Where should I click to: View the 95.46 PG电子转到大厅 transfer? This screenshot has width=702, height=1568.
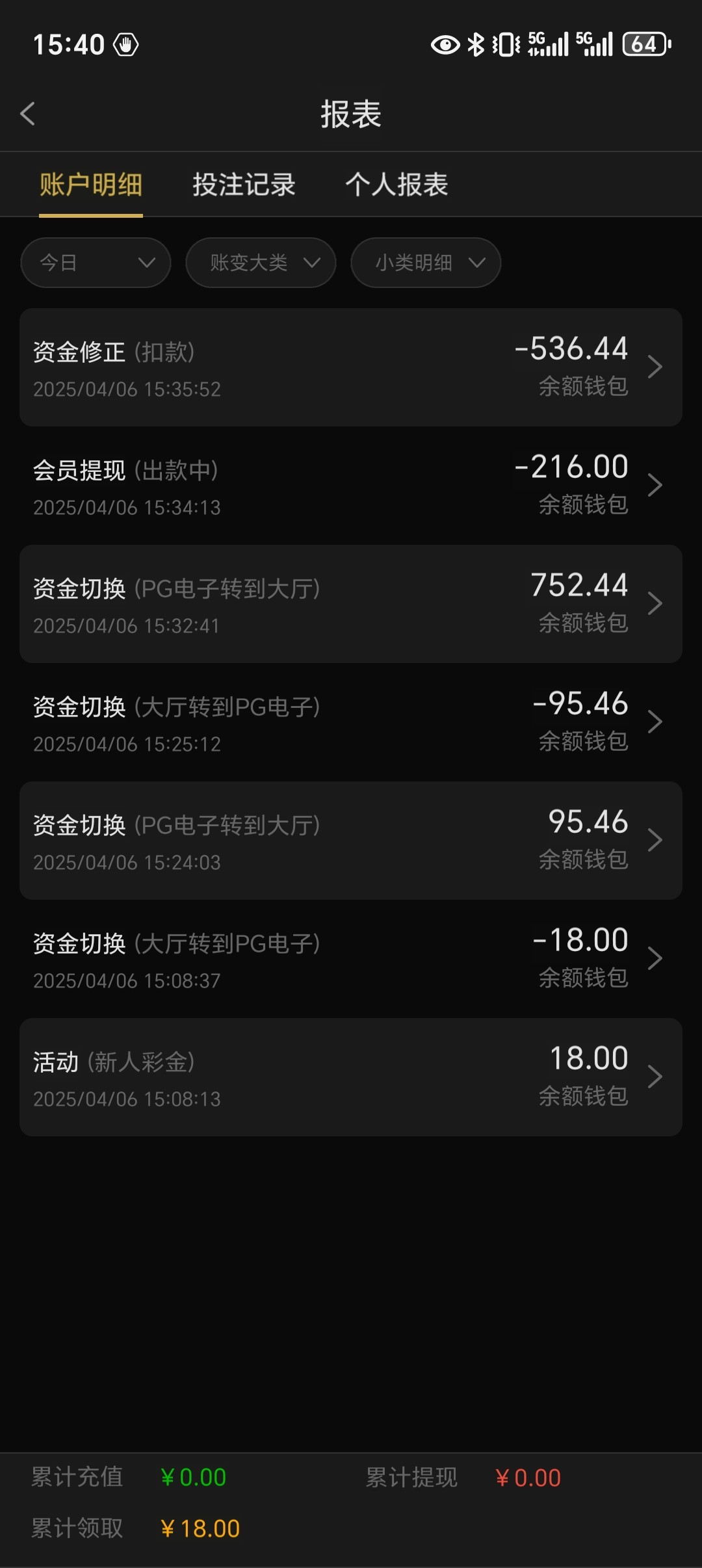click(x=351, y=841)
